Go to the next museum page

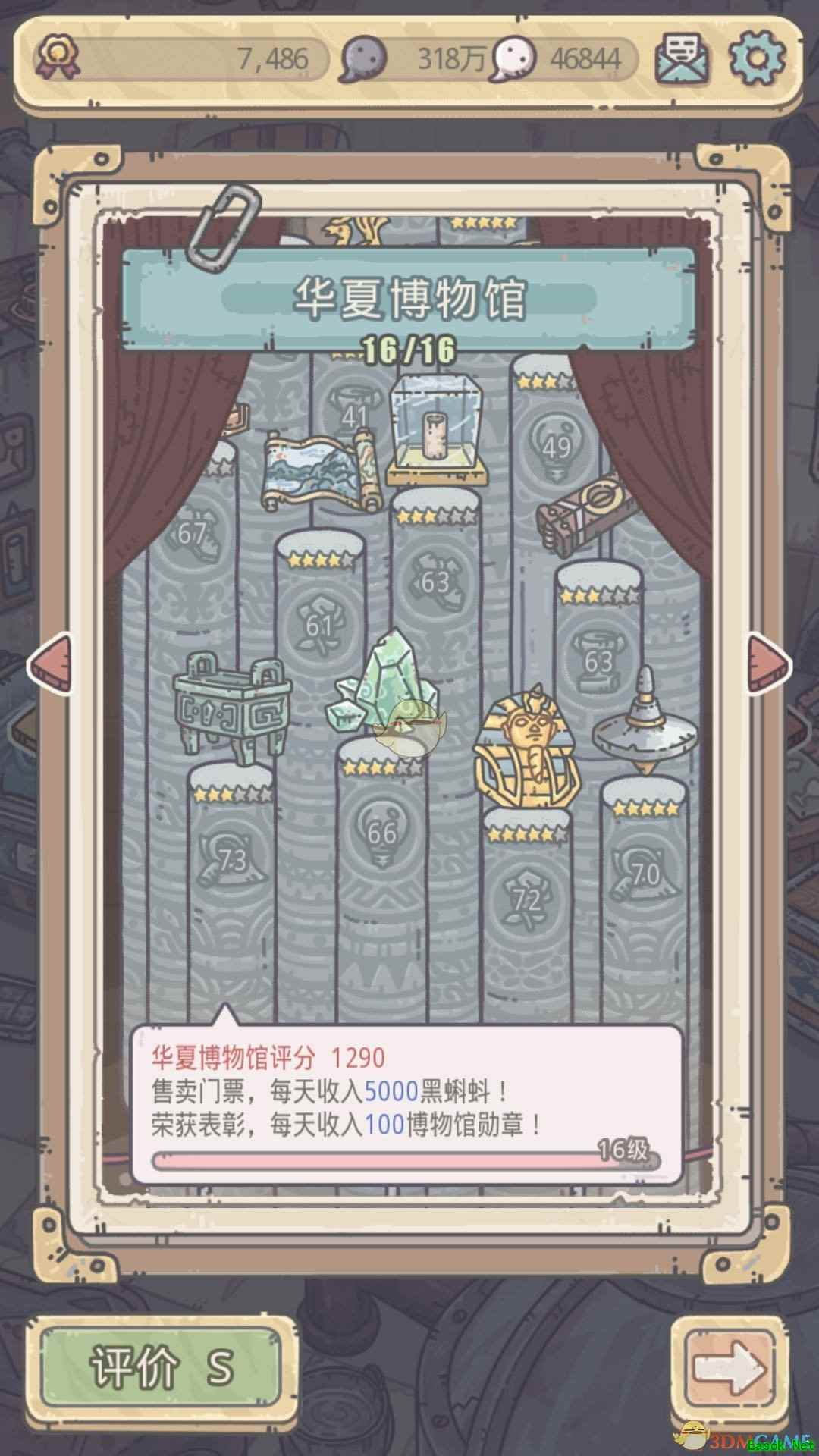pyautogui.click(x=769, y=664)
